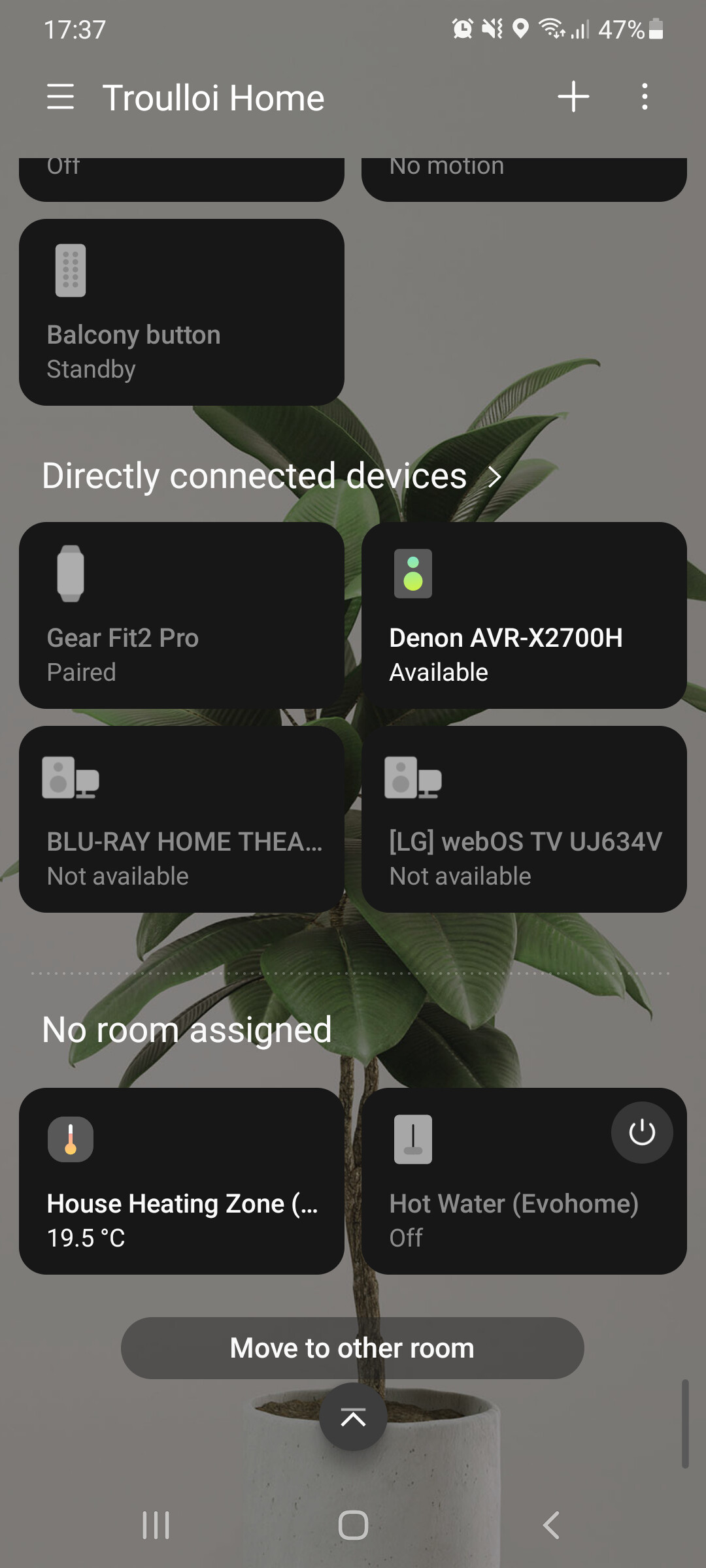Toggle Hot Water power on
The image size is (706, 1568).
tap(641, 1132)
